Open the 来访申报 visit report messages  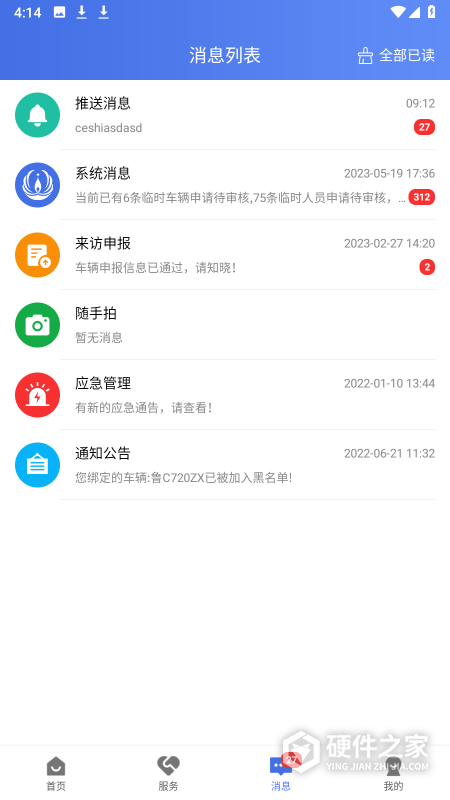click(x=225, y=255)
